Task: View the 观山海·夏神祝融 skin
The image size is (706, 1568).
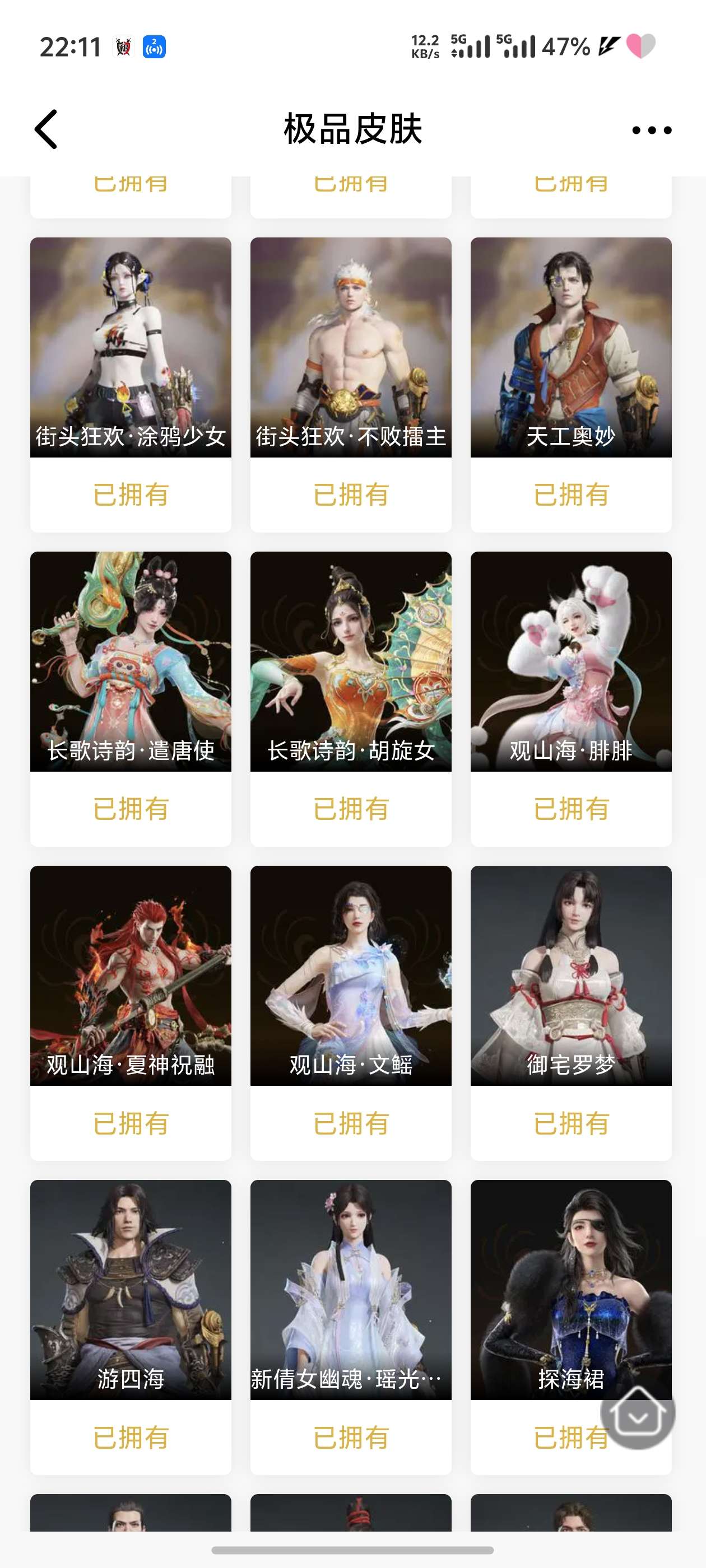Action: pyautogui.click(x=131, y=975)
